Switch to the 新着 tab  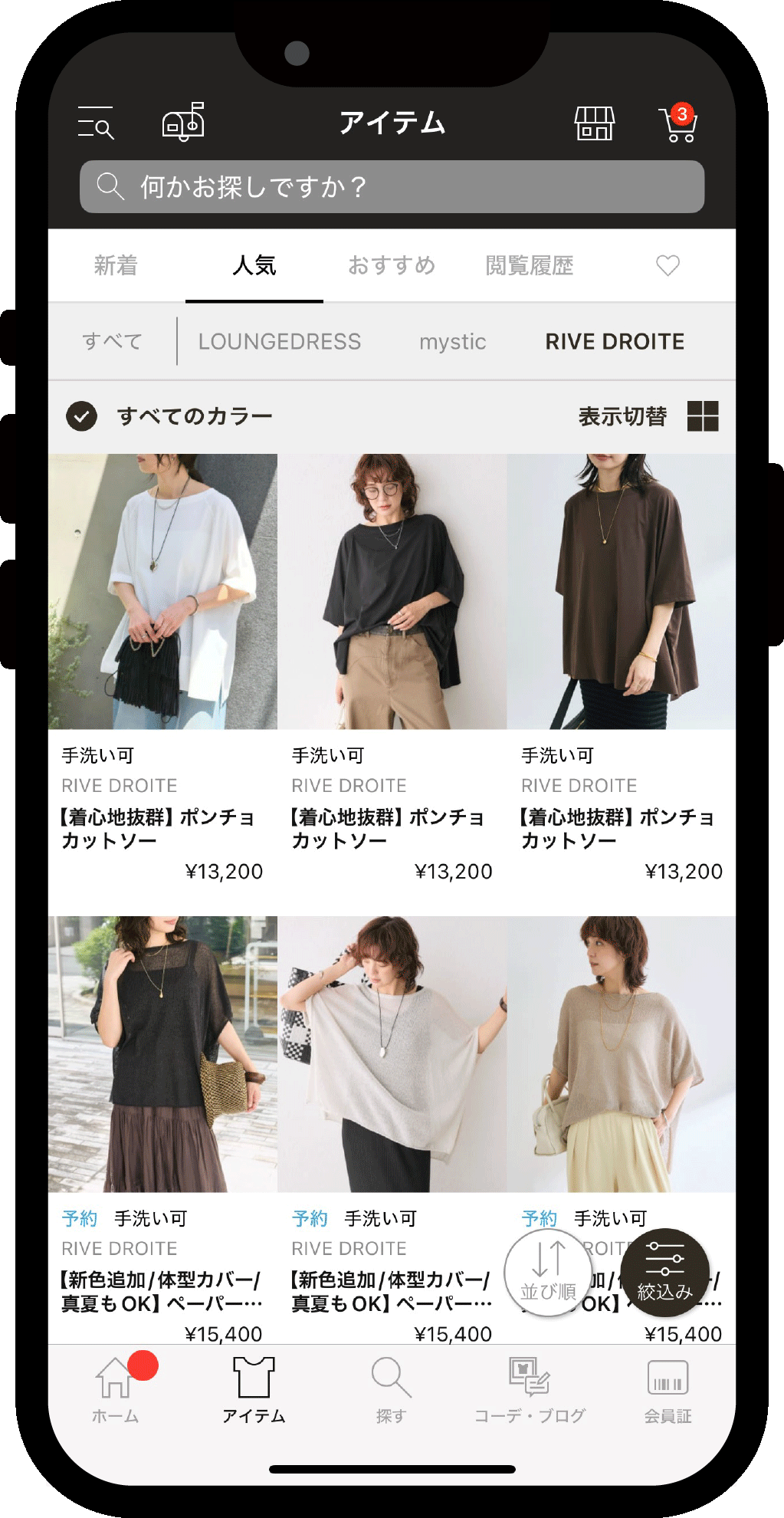coord(116,265)
